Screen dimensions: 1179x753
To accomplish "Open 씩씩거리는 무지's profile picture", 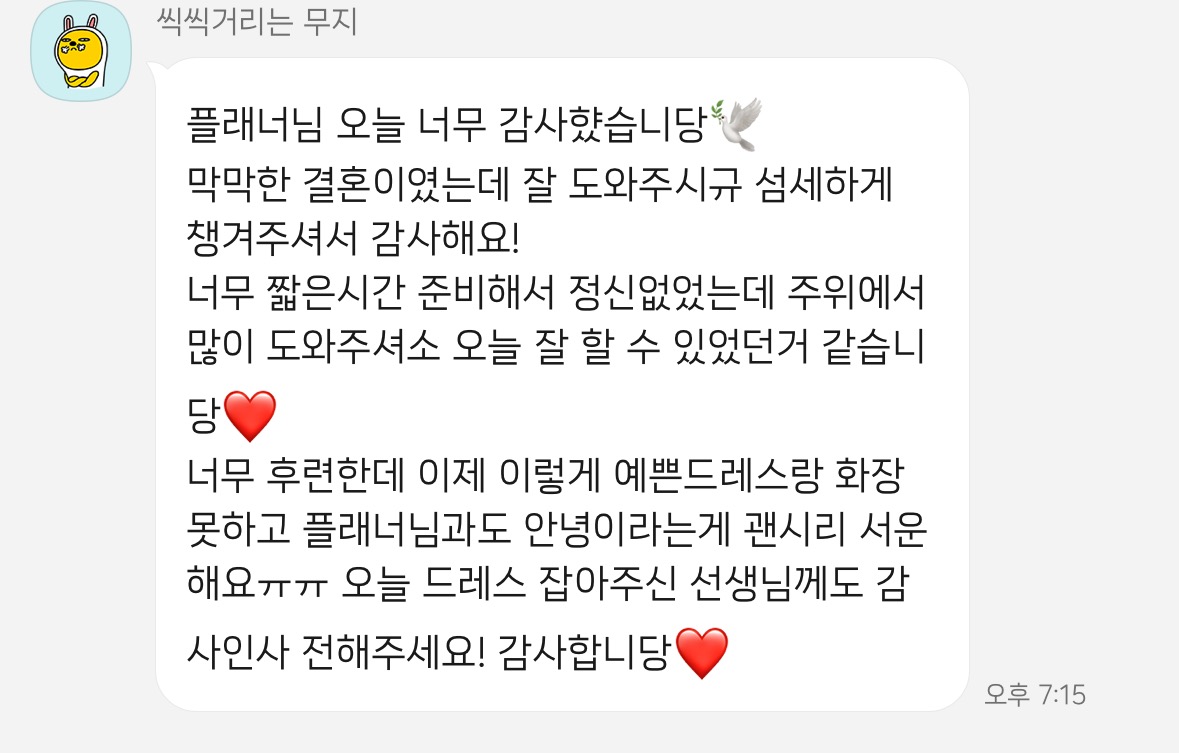I will pos(80,53).
